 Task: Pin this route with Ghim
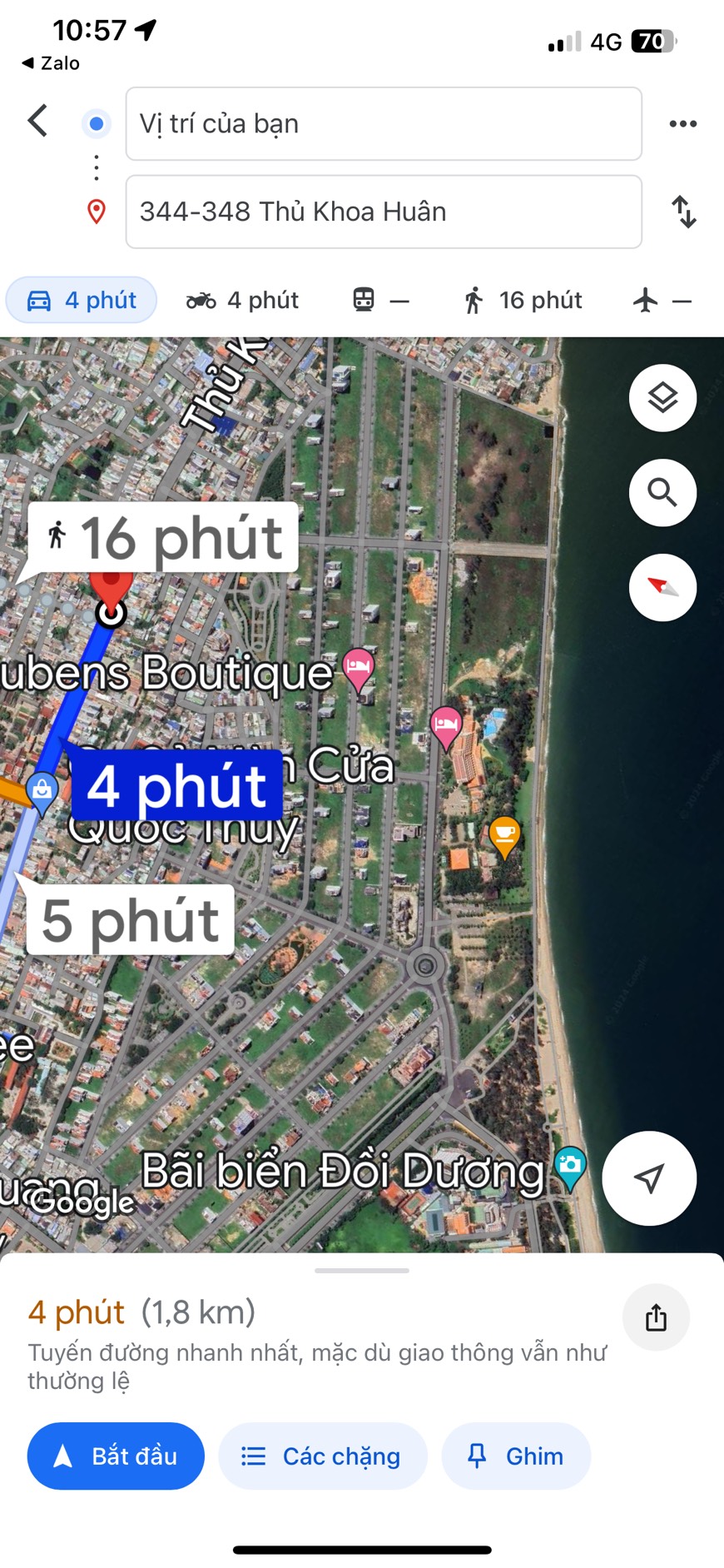pyautogui.click(x=516, y=1456)
